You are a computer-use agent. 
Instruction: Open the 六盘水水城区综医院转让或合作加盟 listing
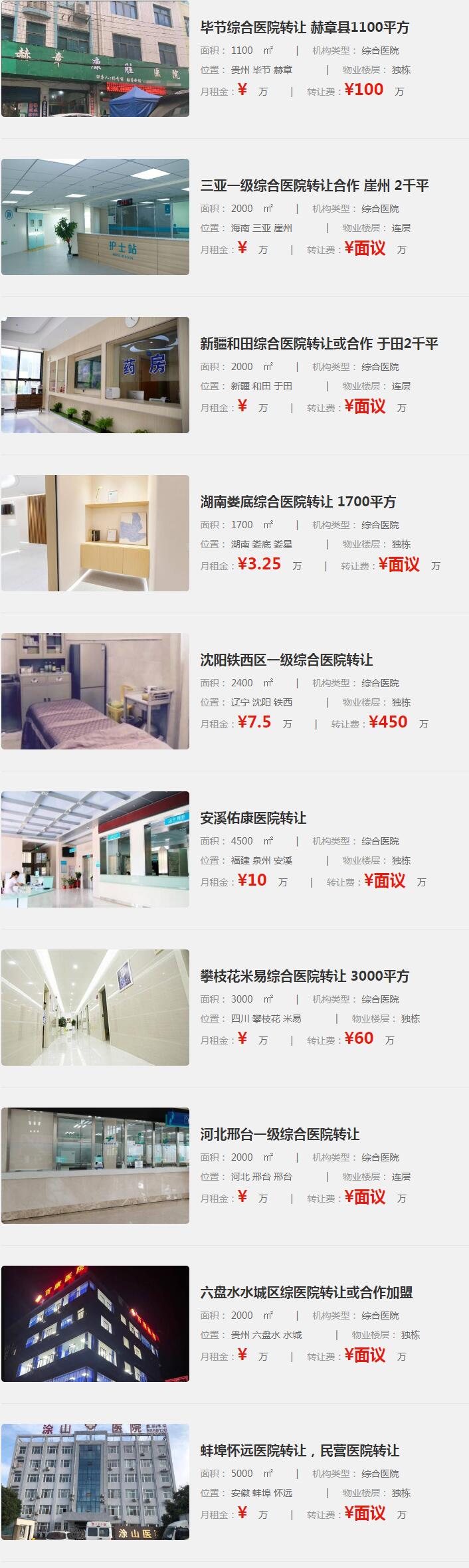(306, 1292)
